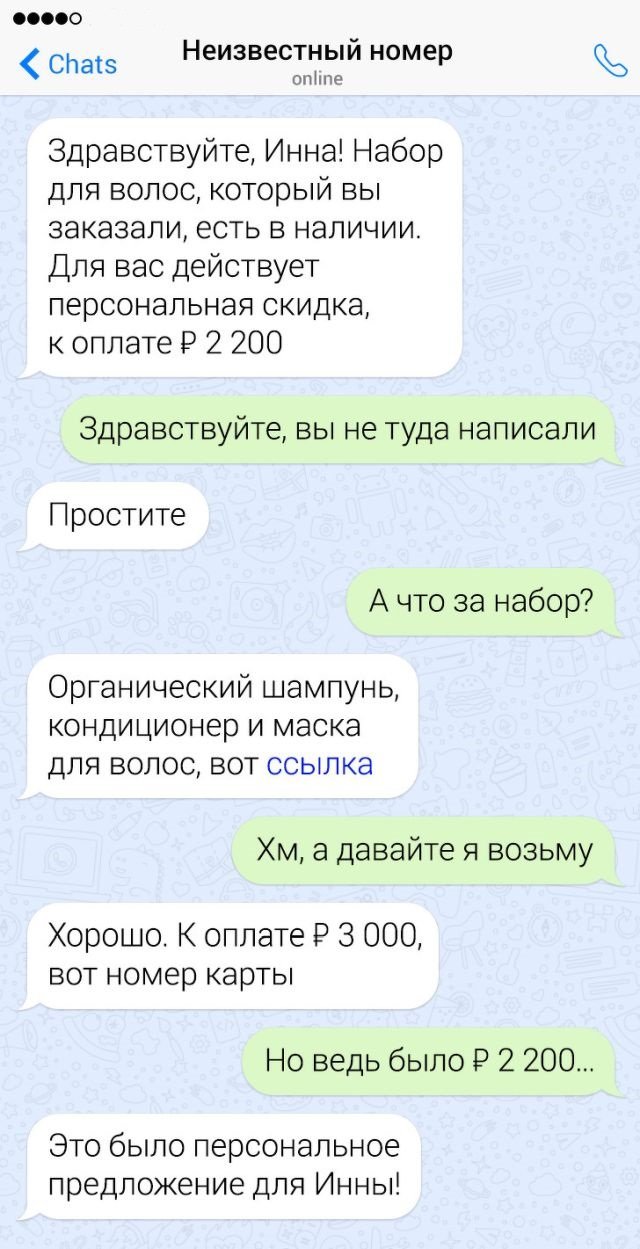Open the blue "ссылка" link in the message
The image size is (640, 1249).
click(320, 765)
